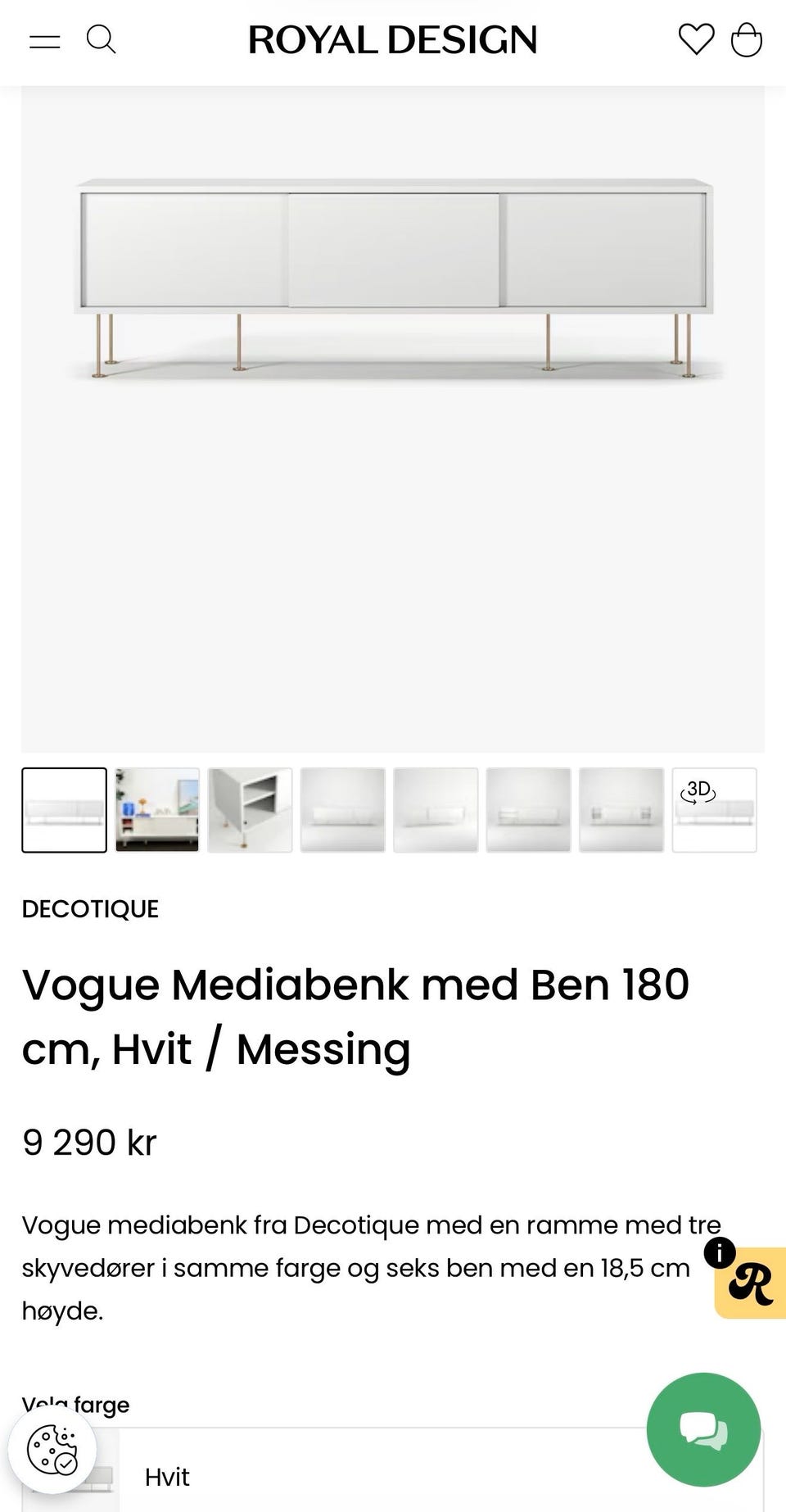Open the Reco reviews badge
This screenshot has width=786, height=1512.
(752, 1286)
